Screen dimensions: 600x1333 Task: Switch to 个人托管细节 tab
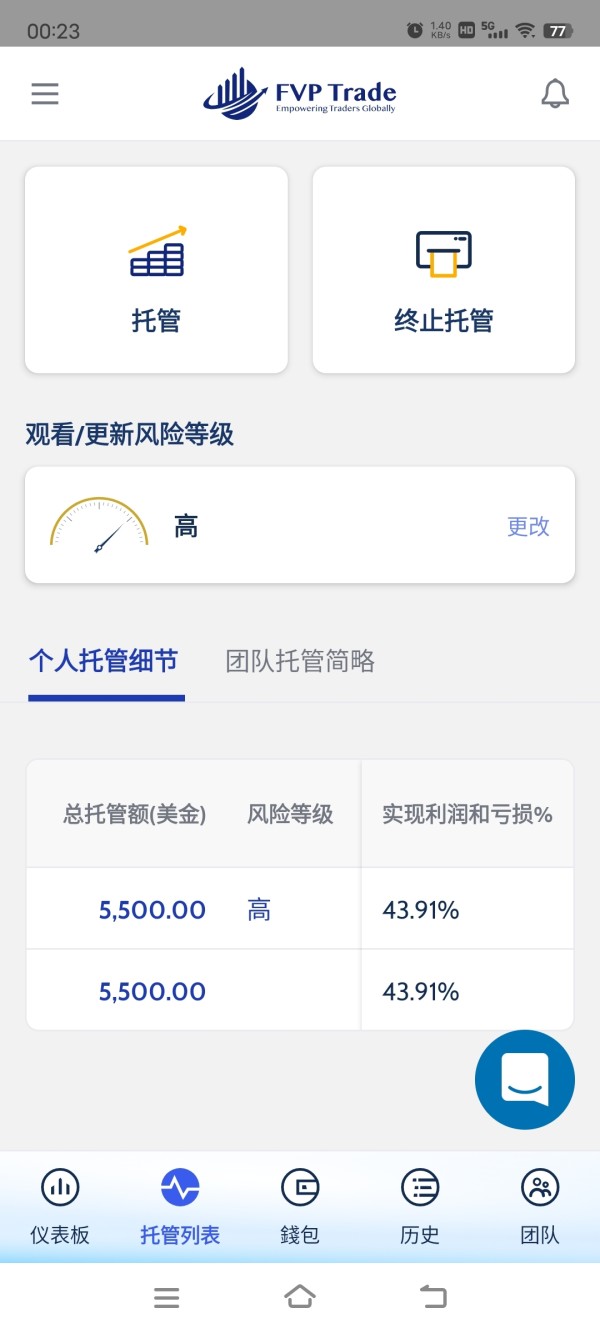tap(104, 661)
